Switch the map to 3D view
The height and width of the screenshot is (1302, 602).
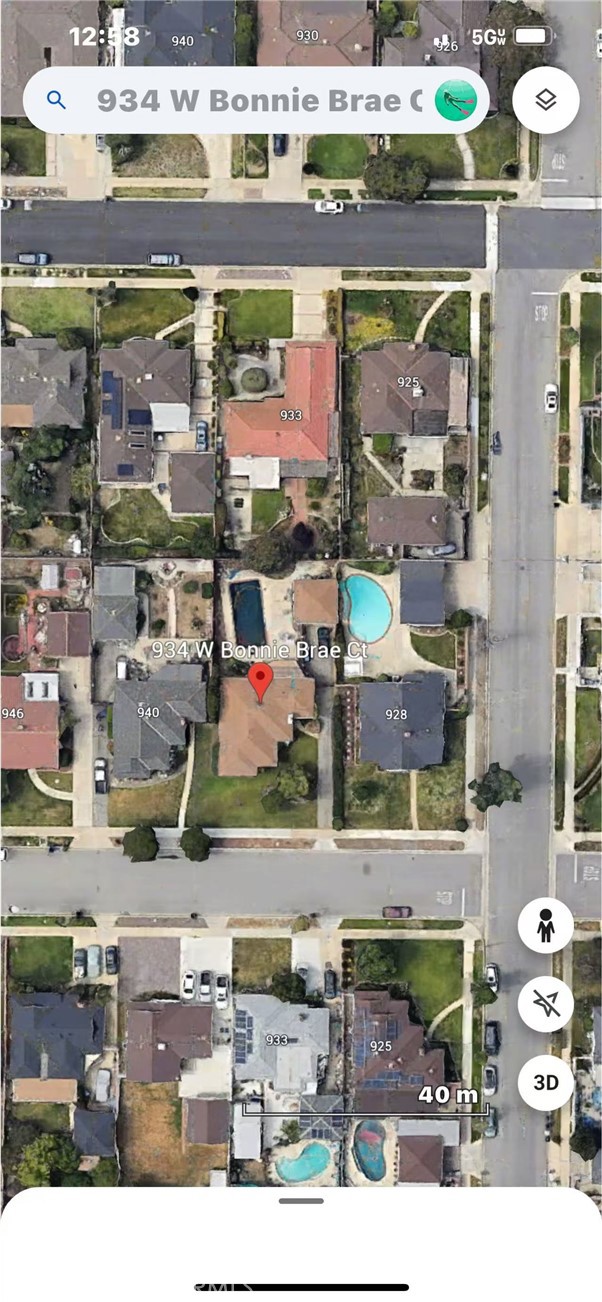(545, 1082)
